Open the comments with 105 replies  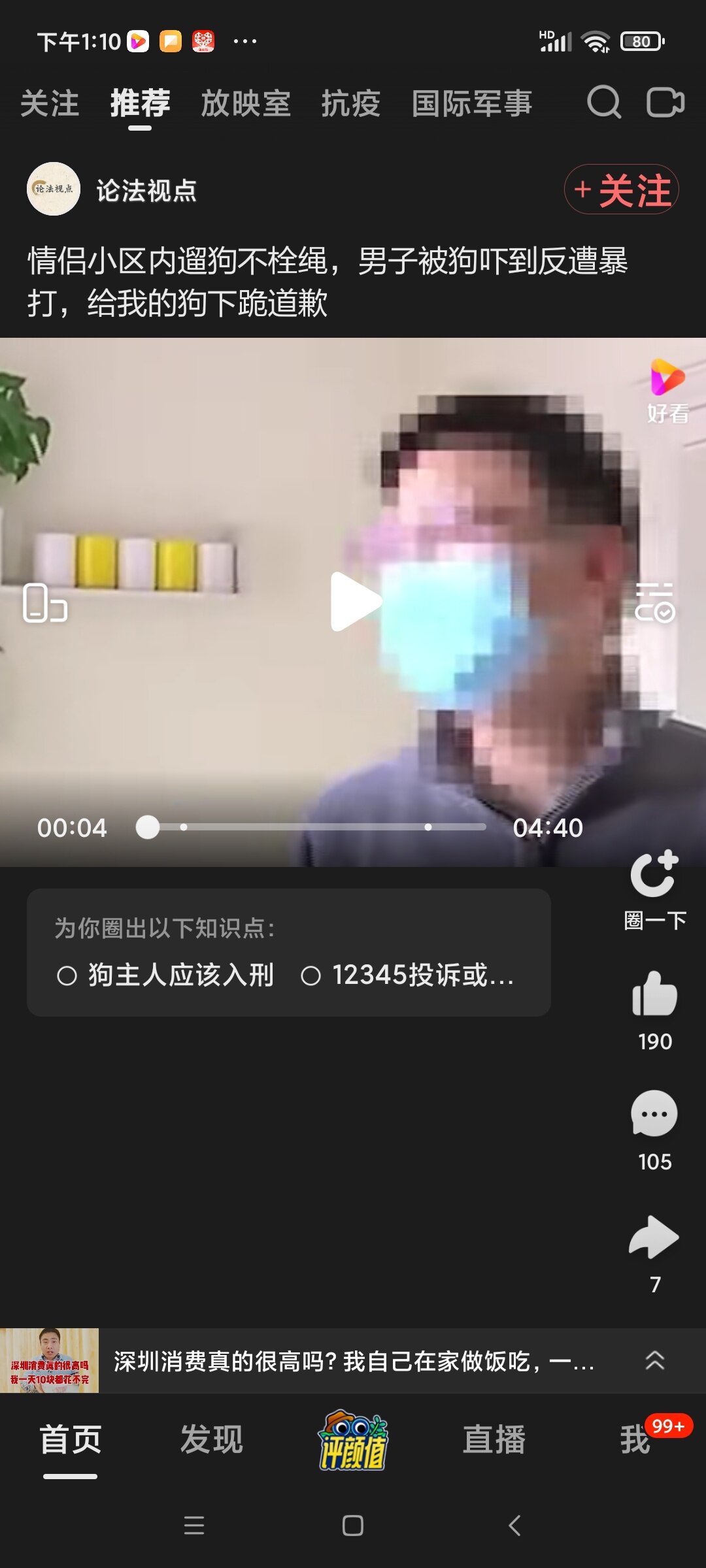[x=654, y=1115]
